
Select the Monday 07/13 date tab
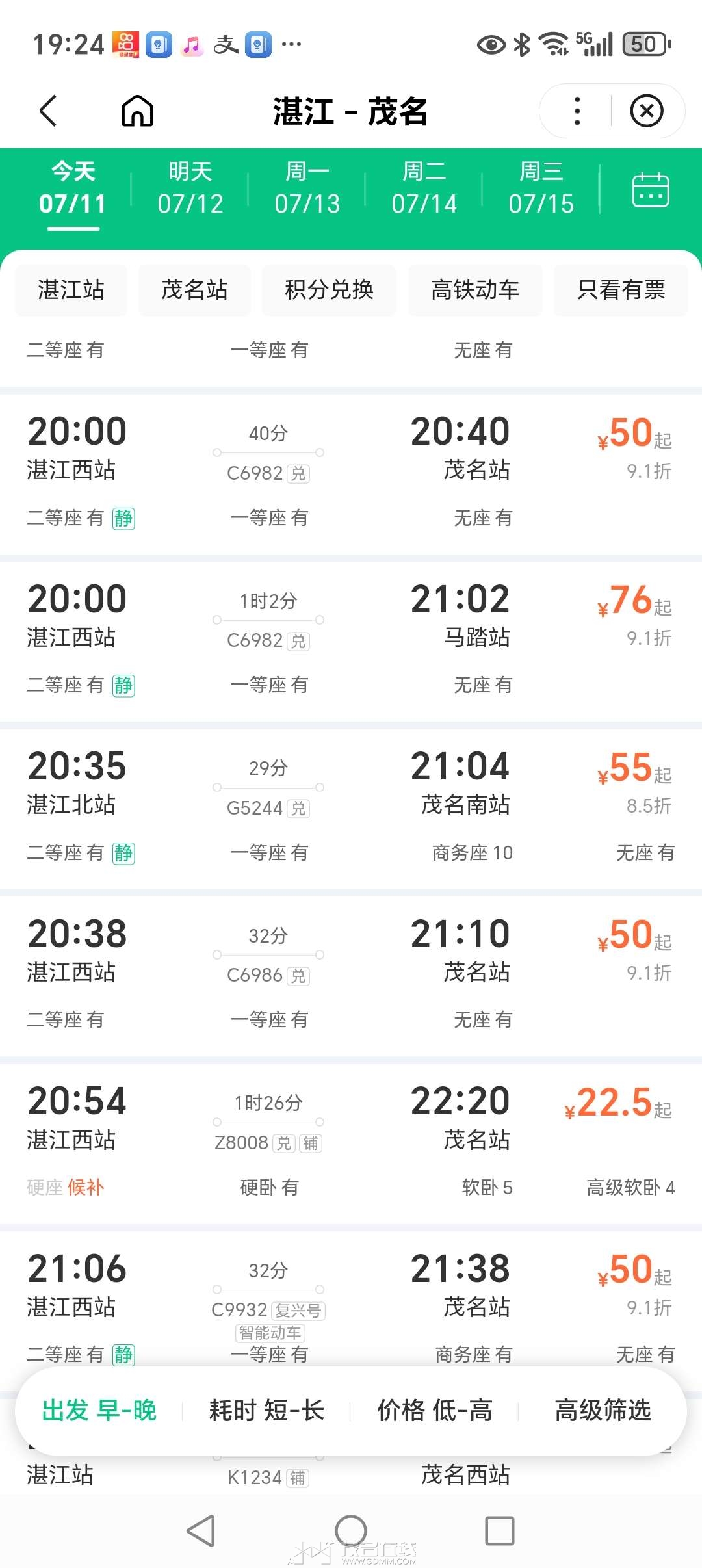[307, 189]
